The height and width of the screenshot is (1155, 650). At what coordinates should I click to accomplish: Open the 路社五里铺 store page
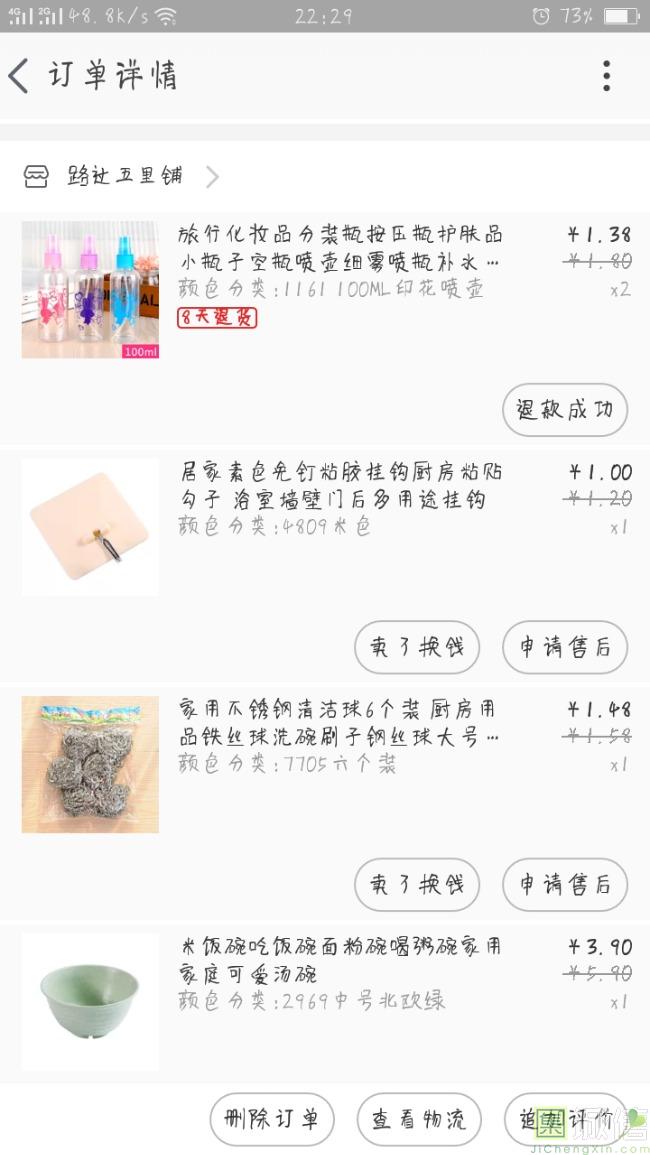[122, 177]
